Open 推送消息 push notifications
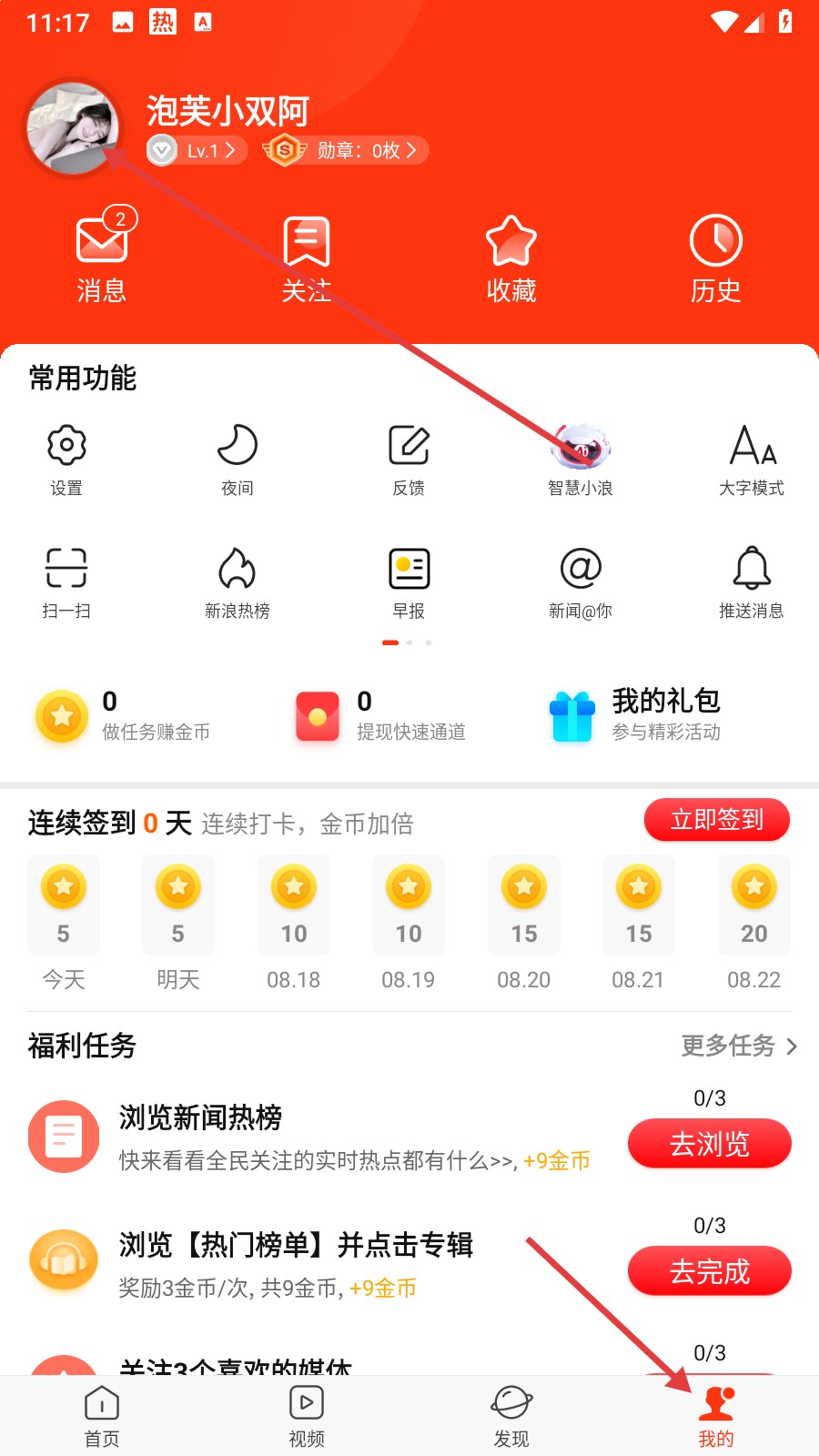This screenshot has height=1456, width=819. (752, 582)
